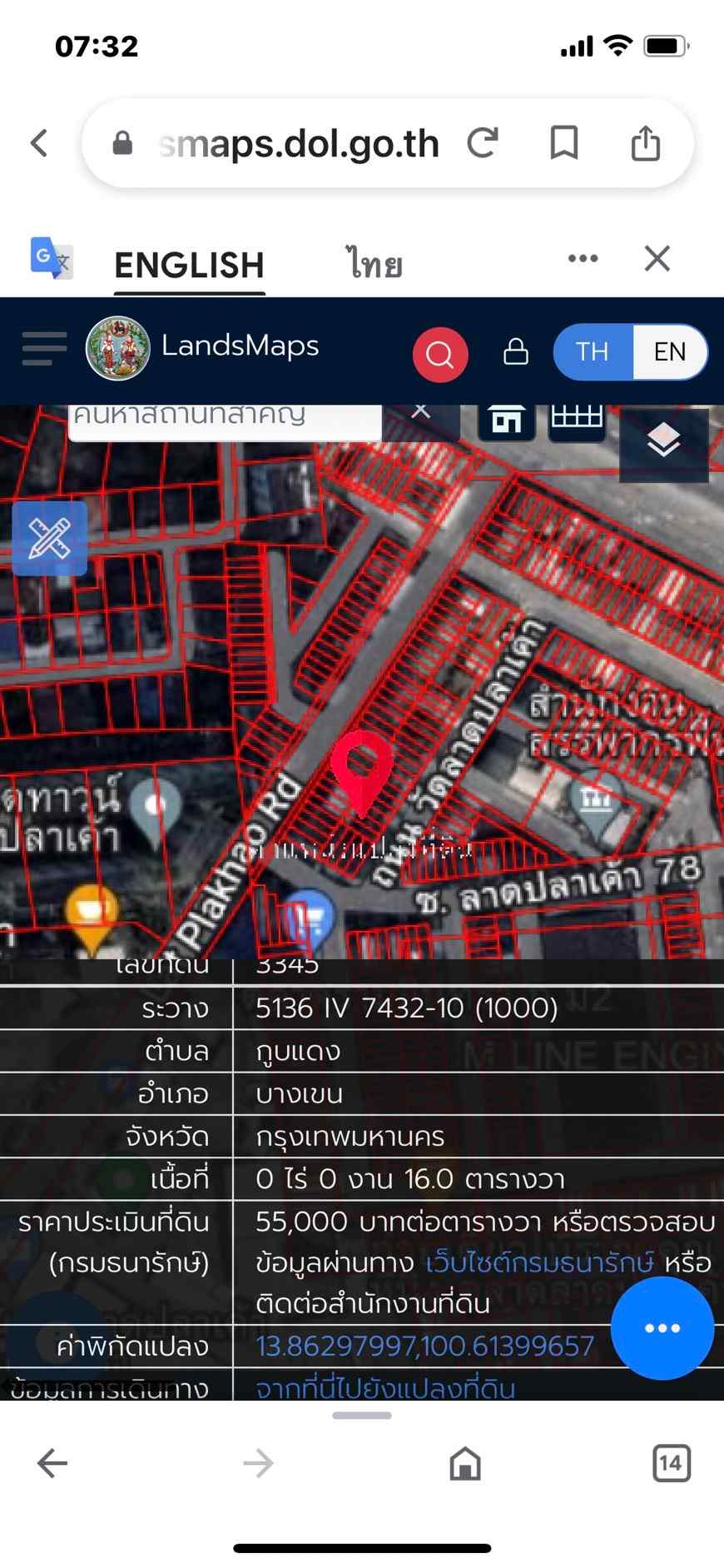The width and height of the screenshot is (724, 1568).
Task: Reload the smaps.dol.go.th page
Action: [x=483, y=143]
